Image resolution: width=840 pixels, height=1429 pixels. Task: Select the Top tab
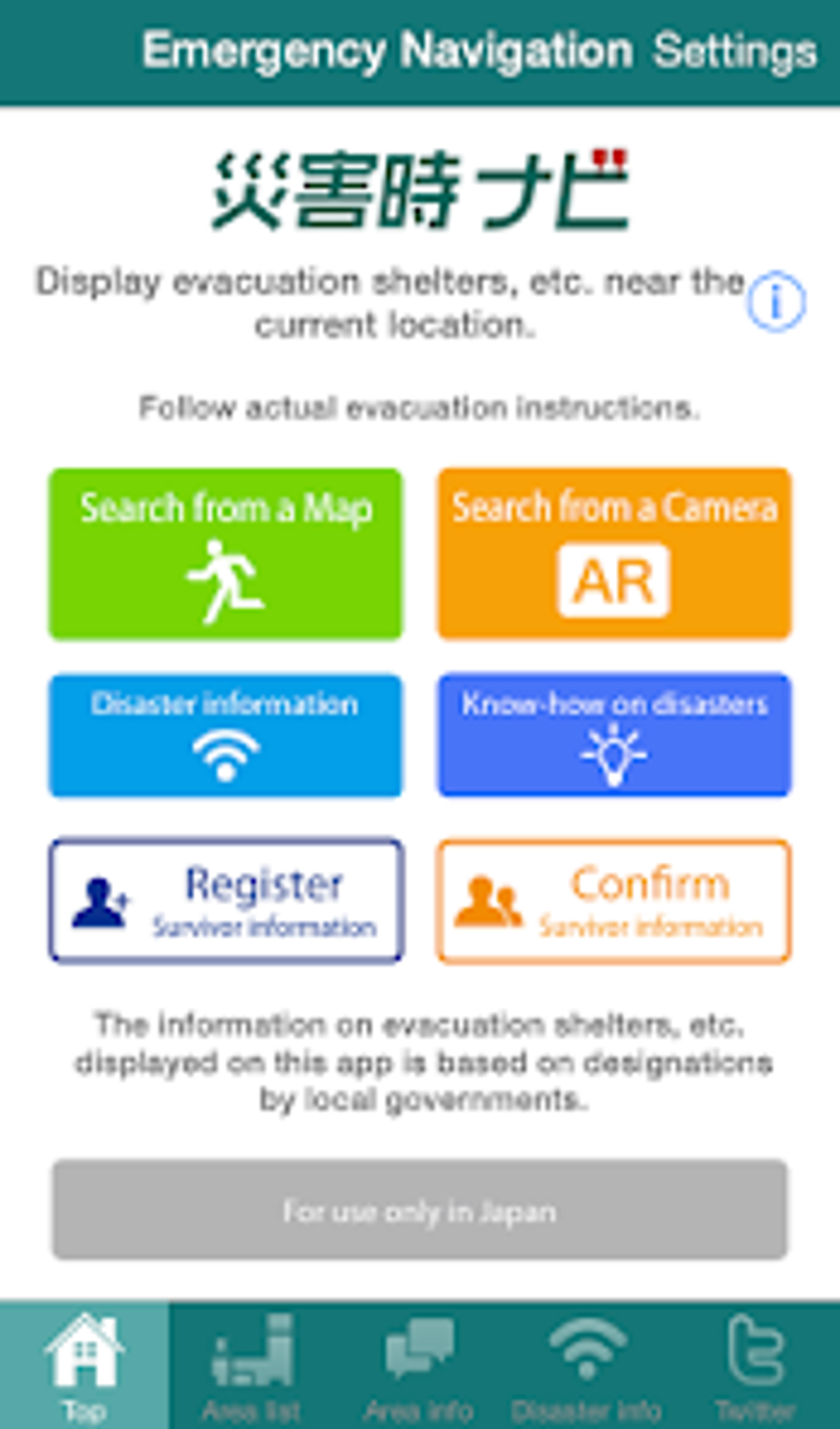[84, 1365]
